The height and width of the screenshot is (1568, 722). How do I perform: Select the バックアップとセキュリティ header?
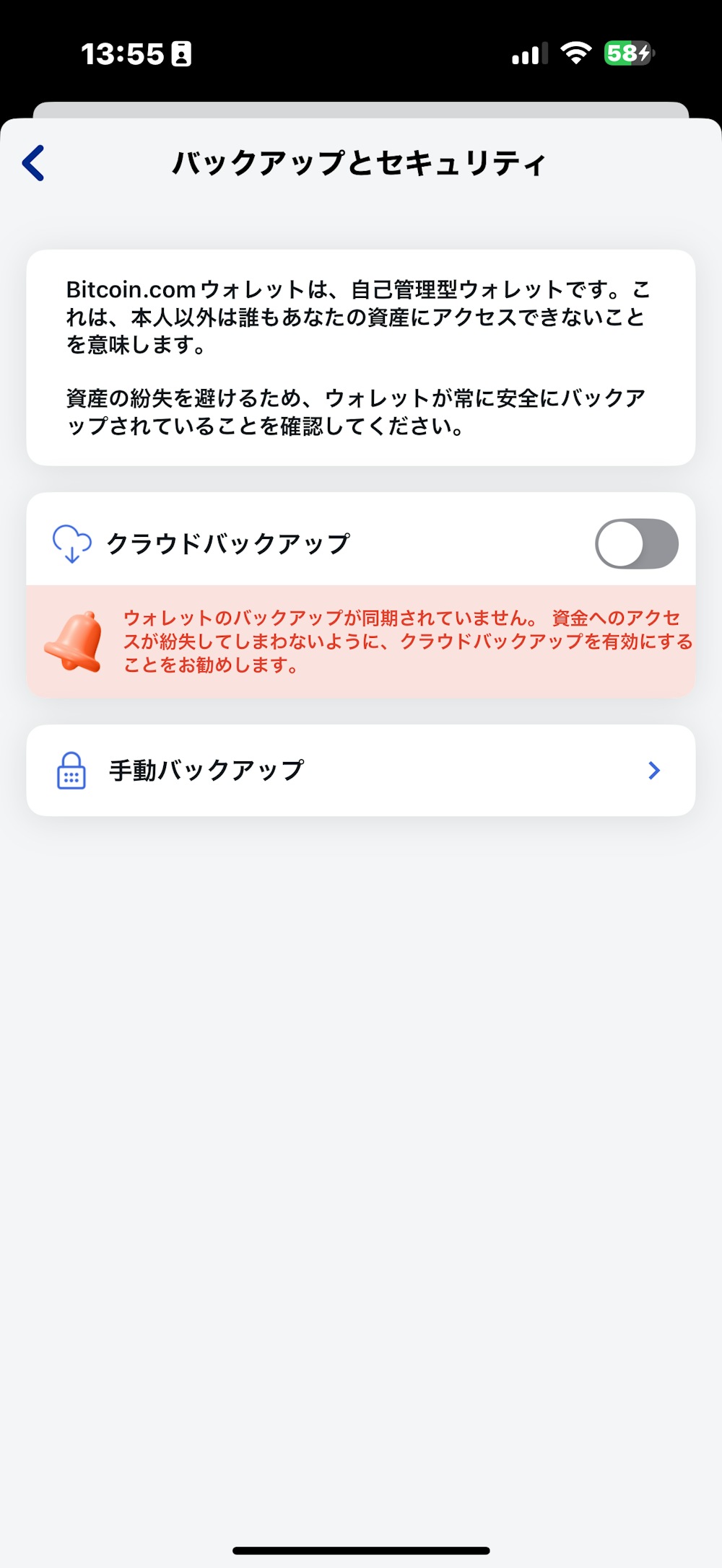[x=360, y=162]
